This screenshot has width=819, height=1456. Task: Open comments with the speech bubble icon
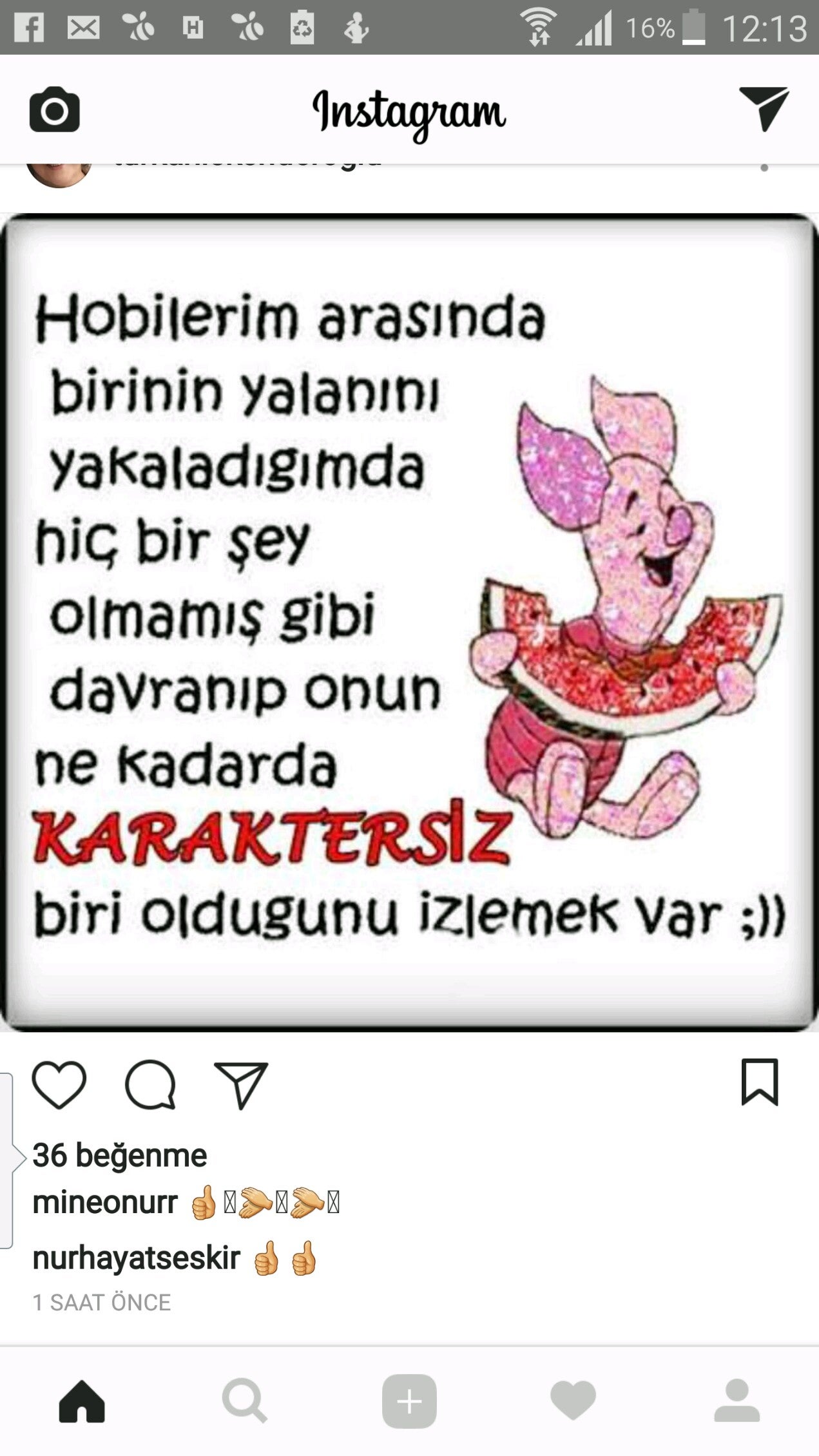pyautogui.click(x=150, y=1085)
